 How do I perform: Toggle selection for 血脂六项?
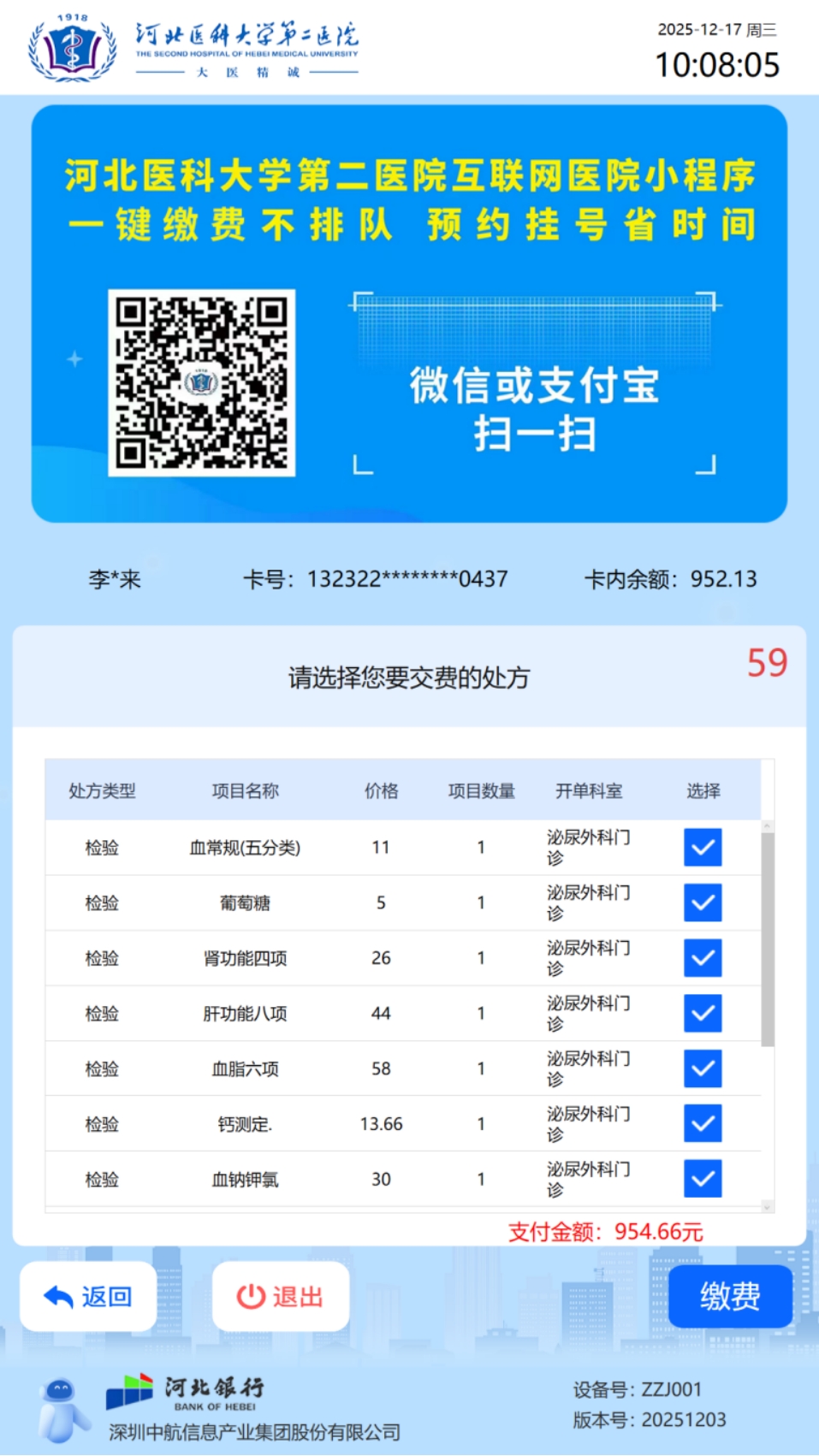click(x=703, y=1068)
